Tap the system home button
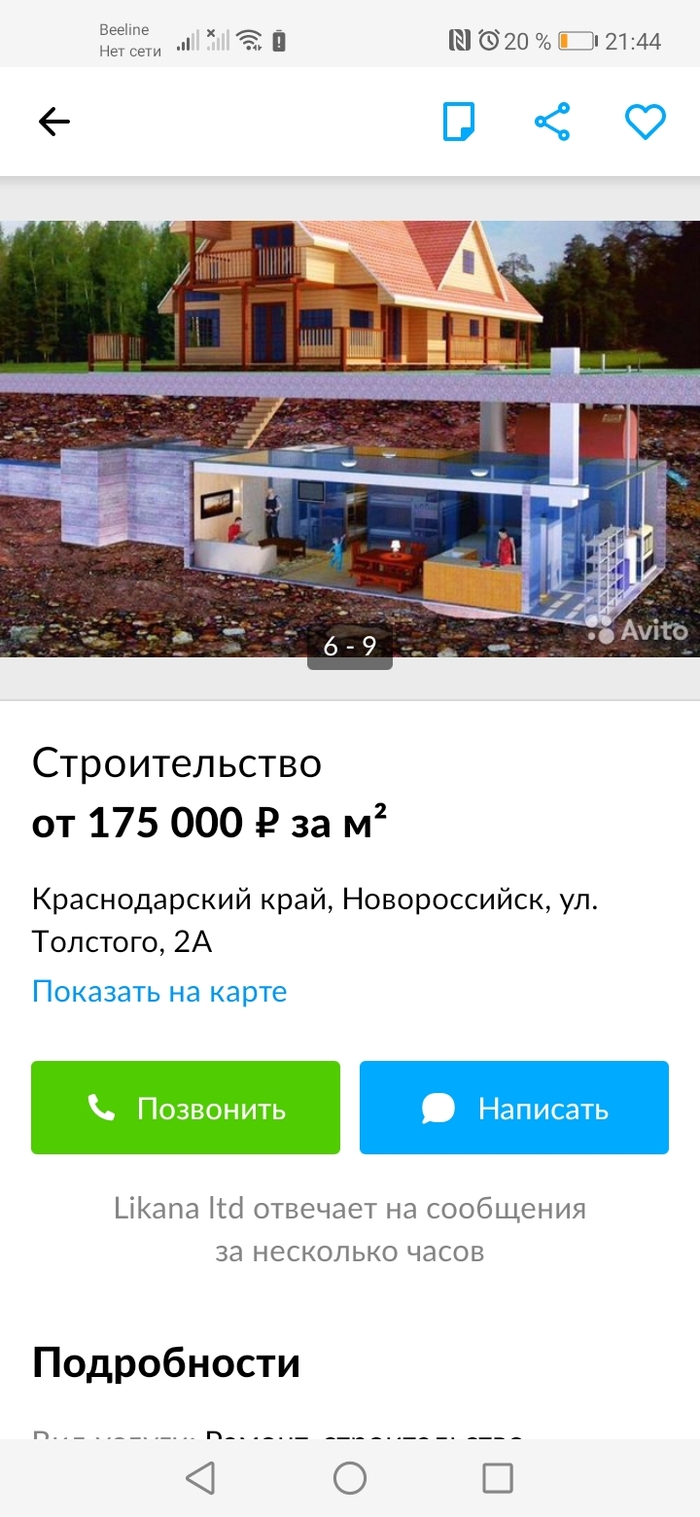The width and height of the screenshot is (700, 1517). 350,1477
